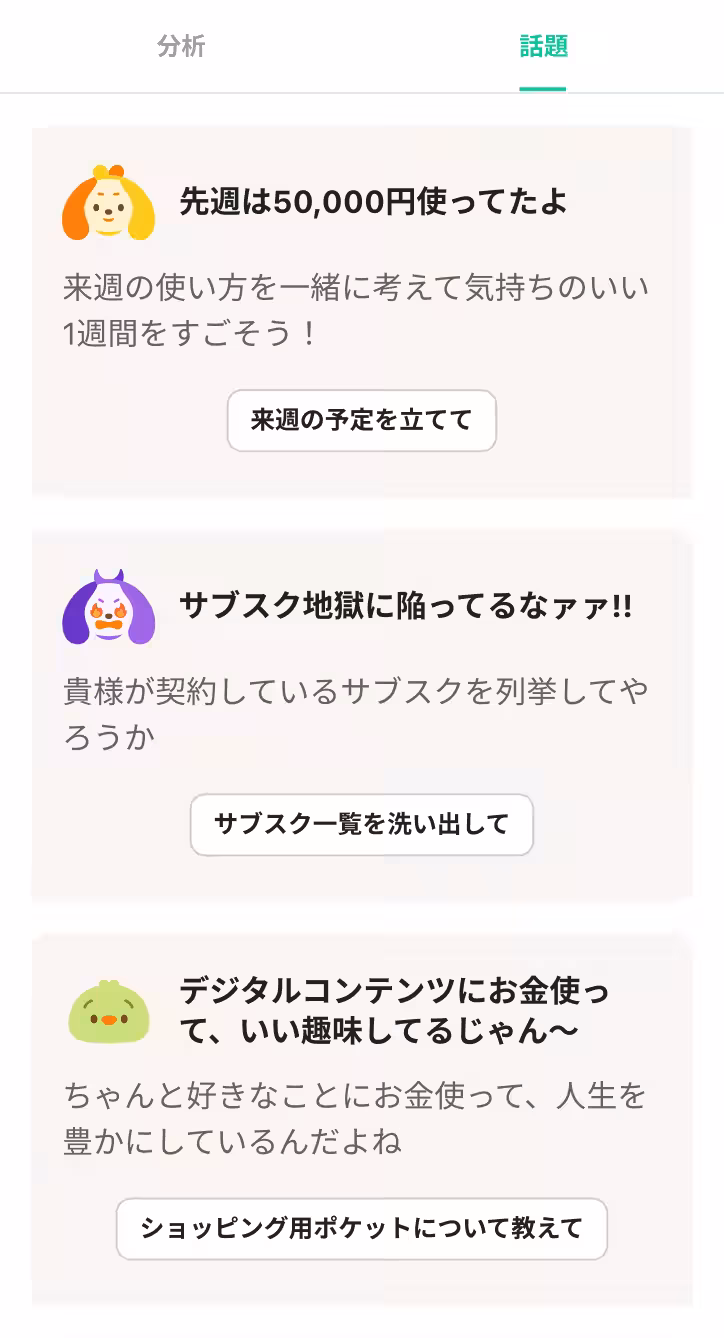The width and height of the screenshot is (724, 1338).
Task: Click the 来週の予定を立てて button
Action: [361, 421]
